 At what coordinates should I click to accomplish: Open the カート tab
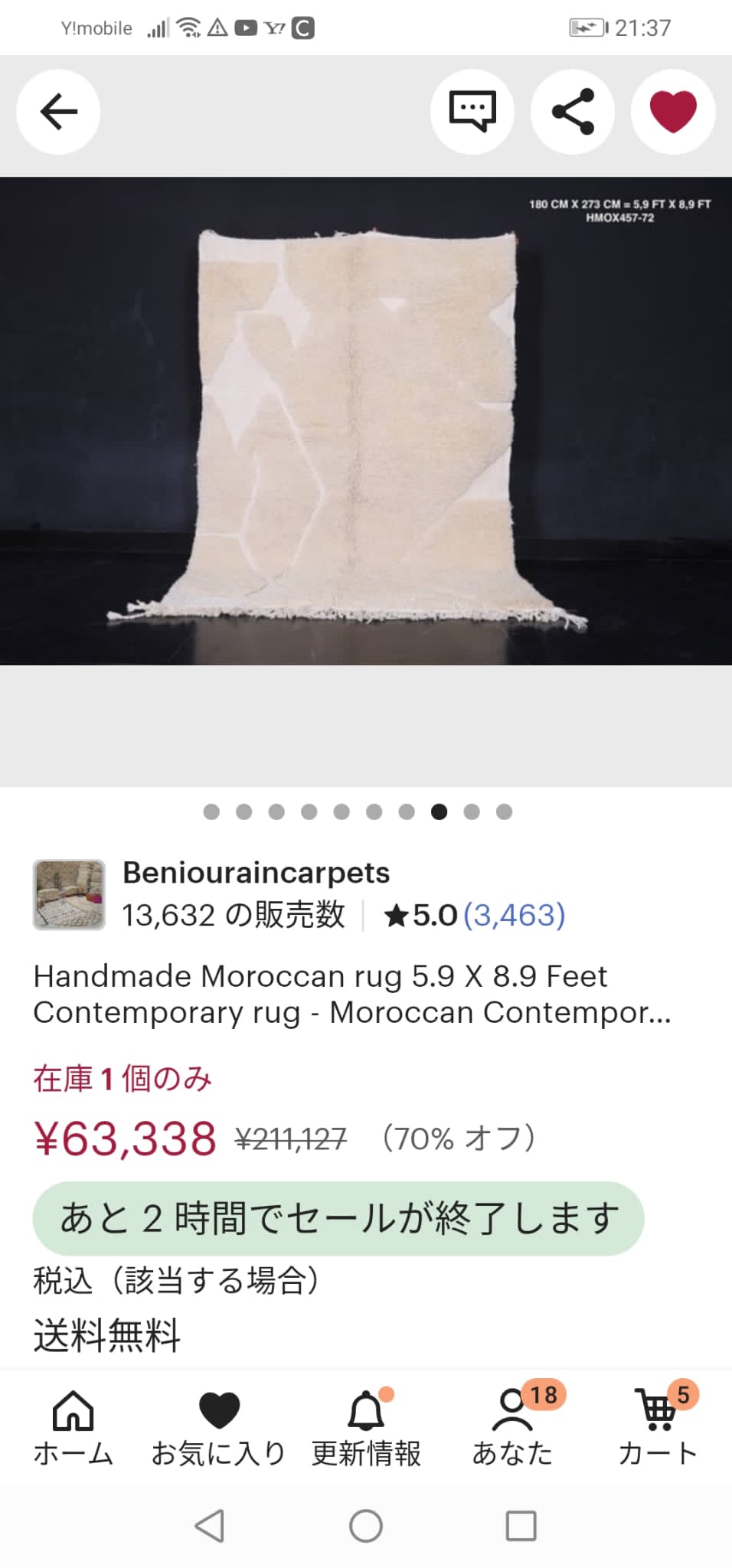pyautogui.click(x=658, y=1429)
